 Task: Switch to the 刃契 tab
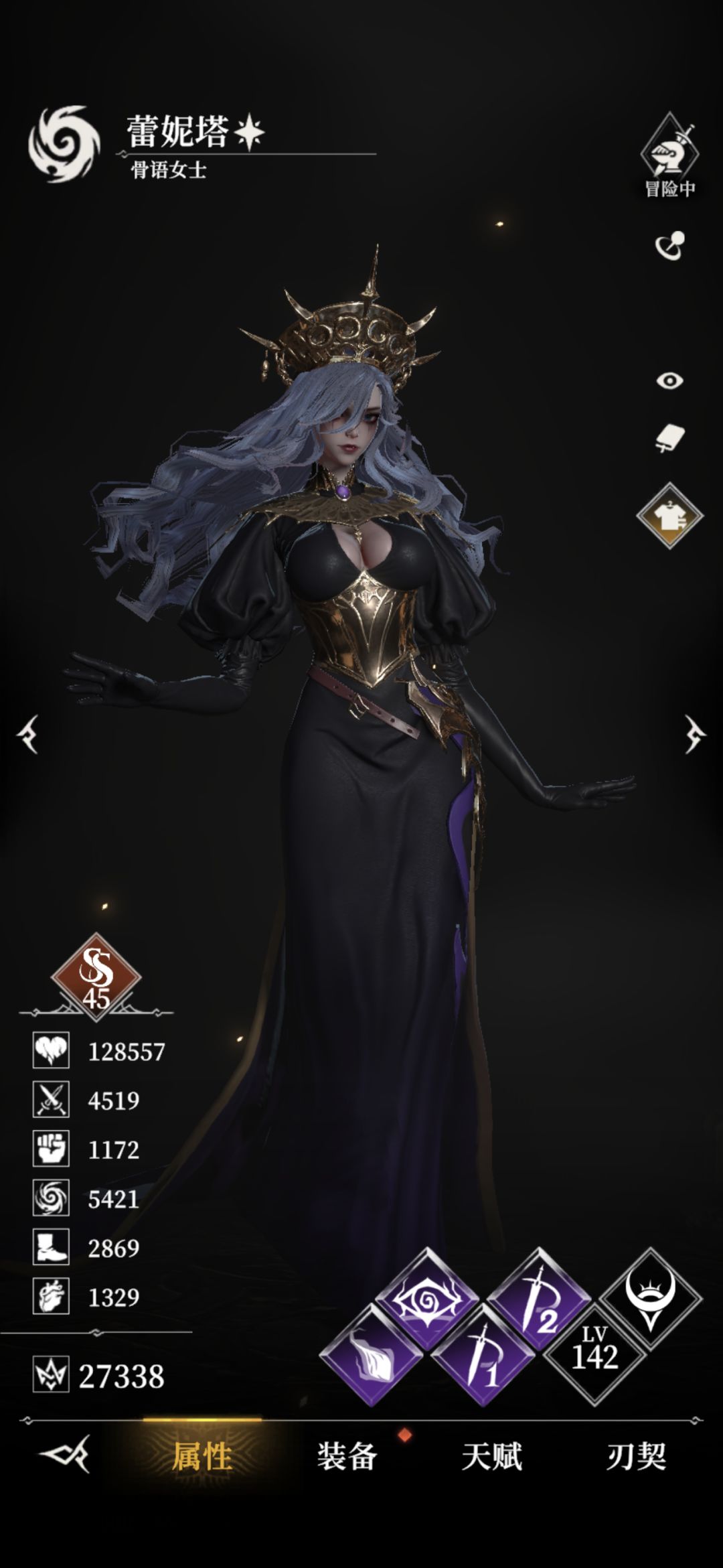pyautogui.click(x=636, y=1456)
